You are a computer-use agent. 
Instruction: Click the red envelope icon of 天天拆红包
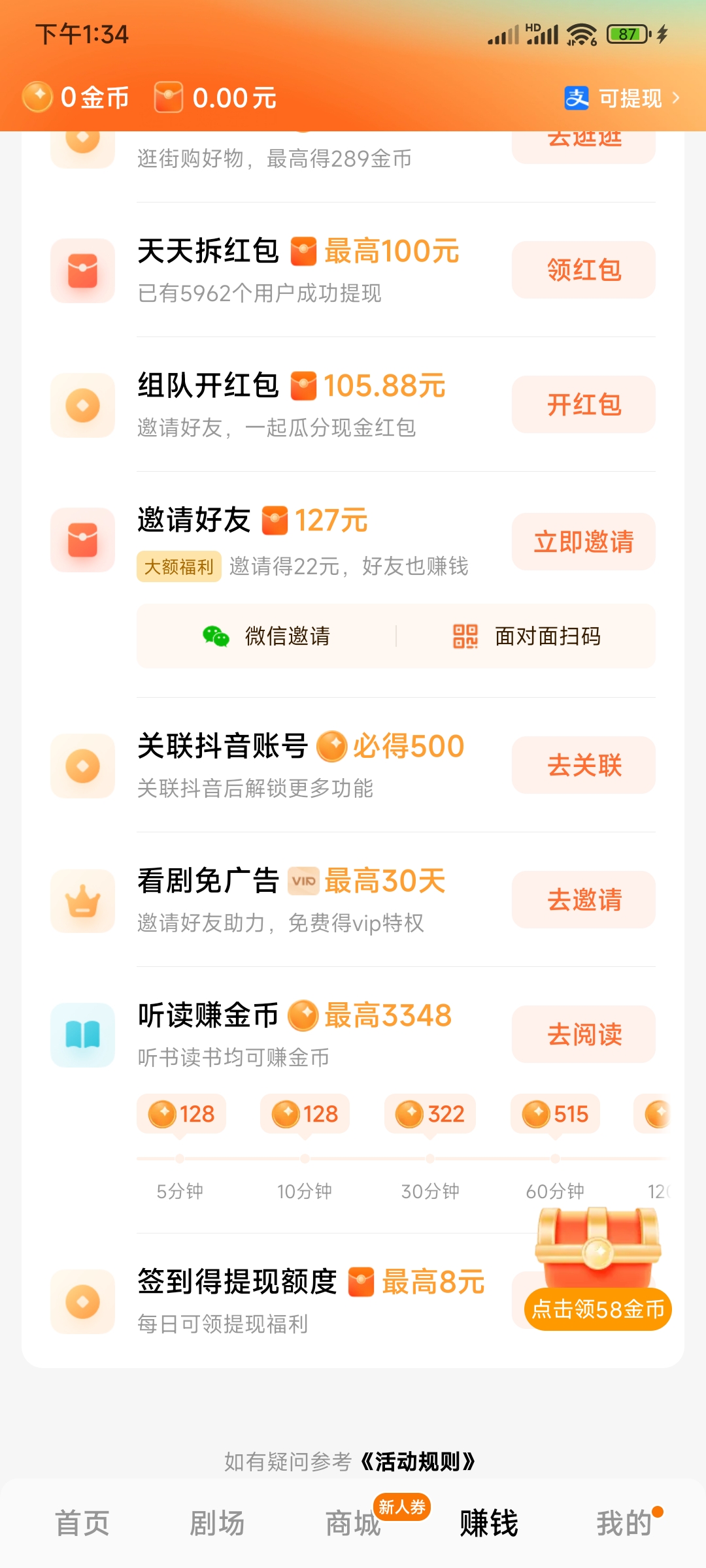(x=82, y=270)
